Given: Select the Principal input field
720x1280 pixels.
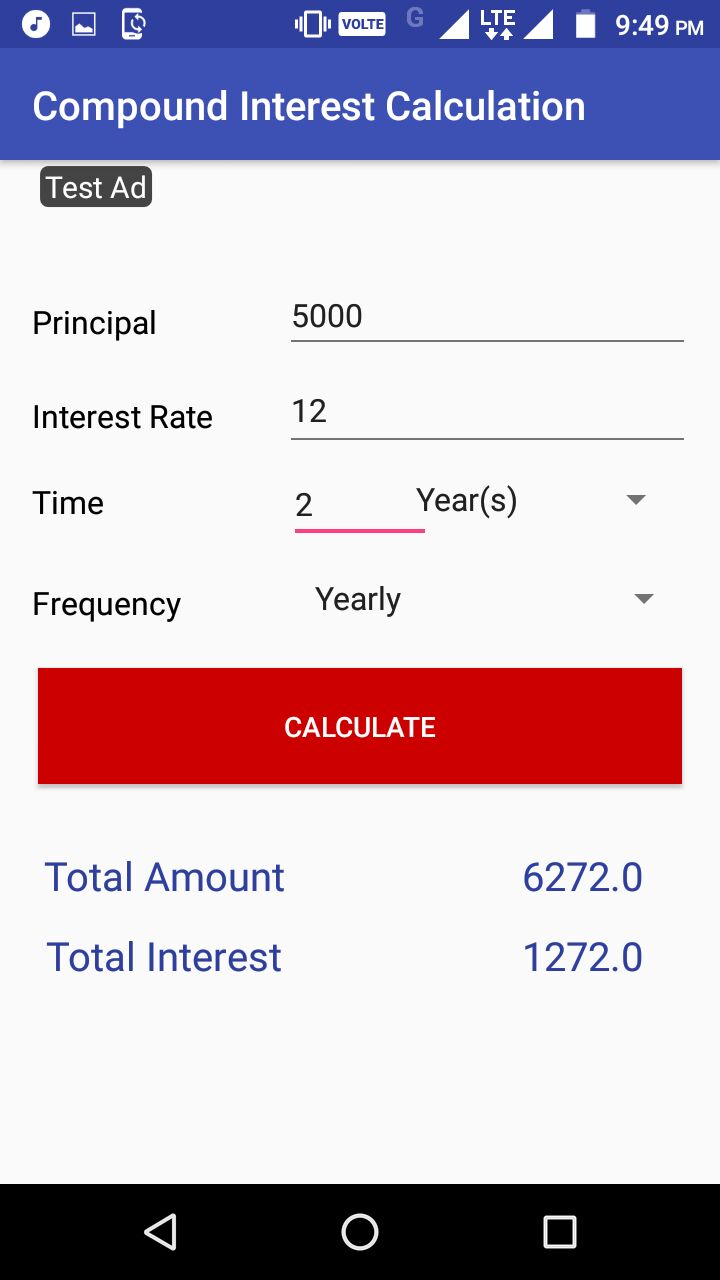Looking at the screenshot, I should 487,318.
